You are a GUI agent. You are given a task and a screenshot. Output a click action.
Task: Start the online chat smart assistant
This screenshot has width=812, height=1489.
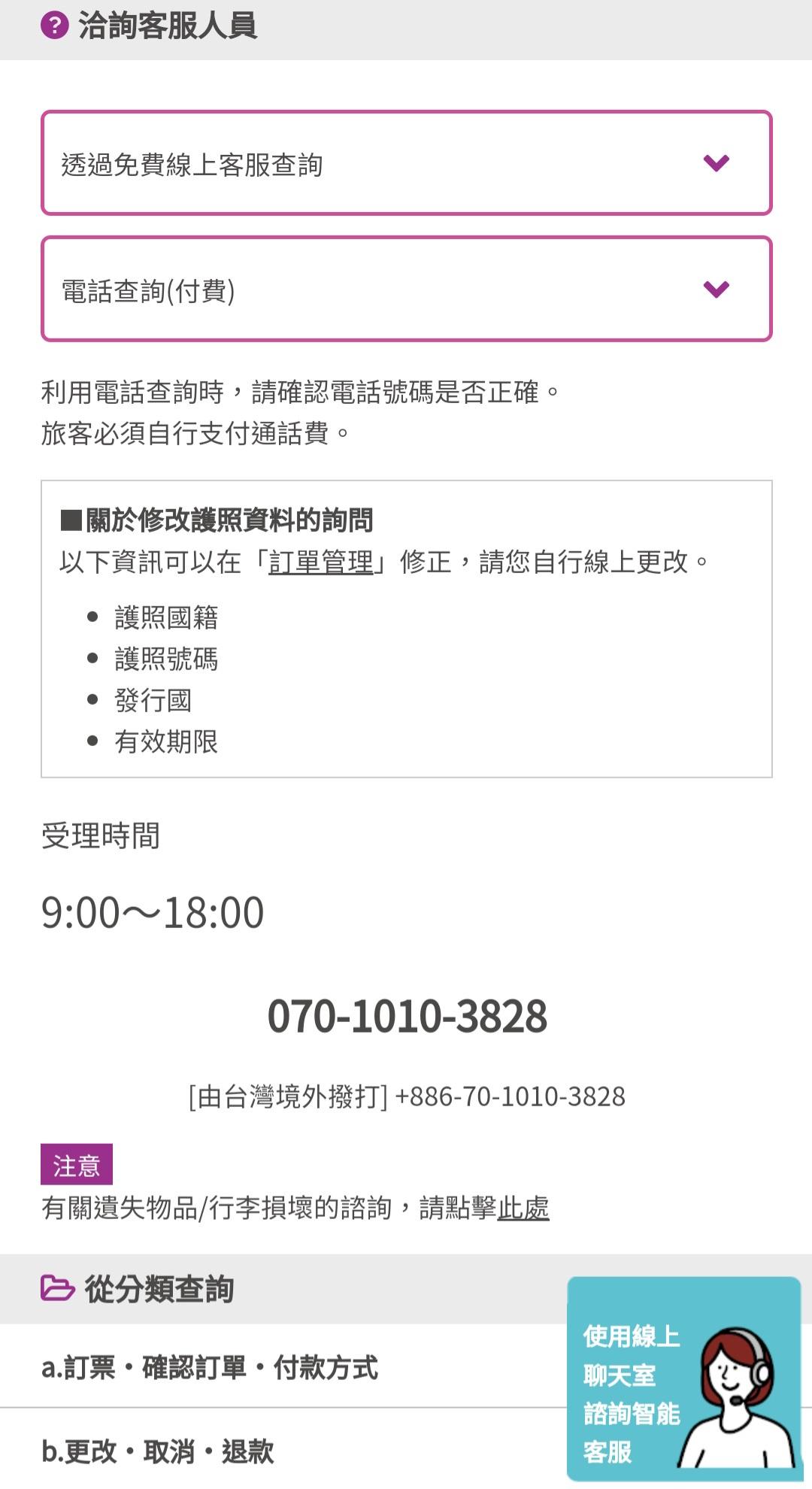pyautogui.click(x=683, y=1380)
